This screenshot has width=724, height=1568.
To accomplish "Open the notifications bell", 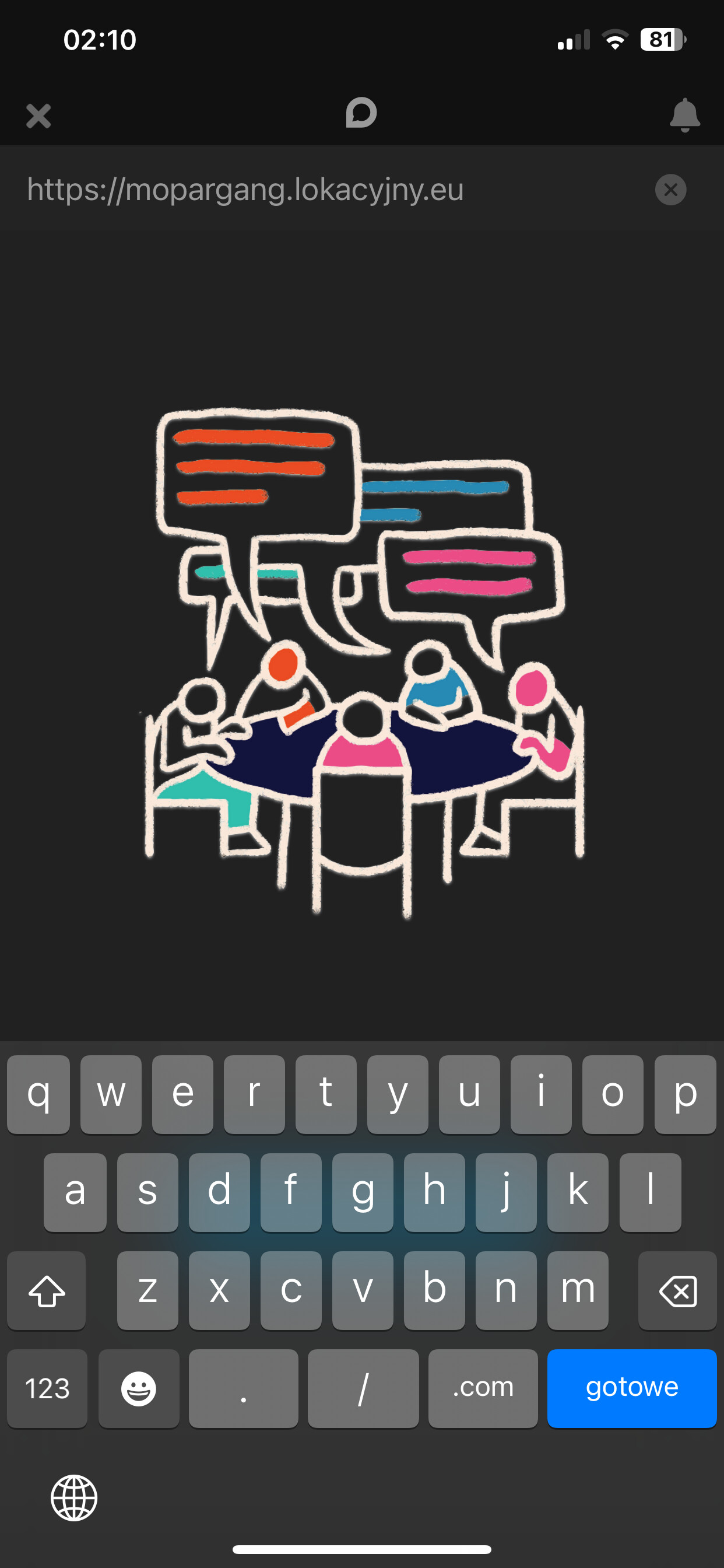I will pyautogui.click(x=684, y=115).
